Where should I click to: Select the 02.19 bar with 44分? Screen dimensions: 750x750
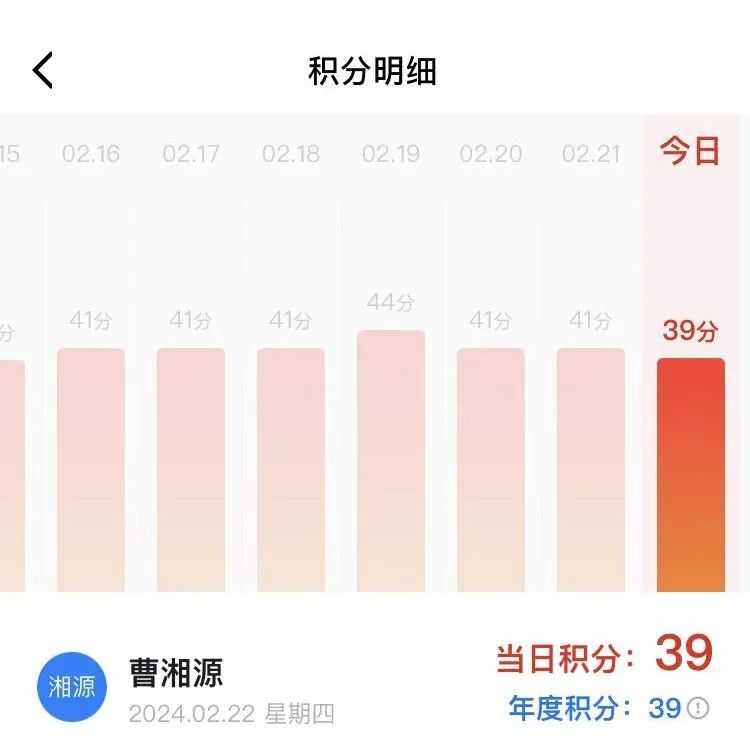pos(391,460)
